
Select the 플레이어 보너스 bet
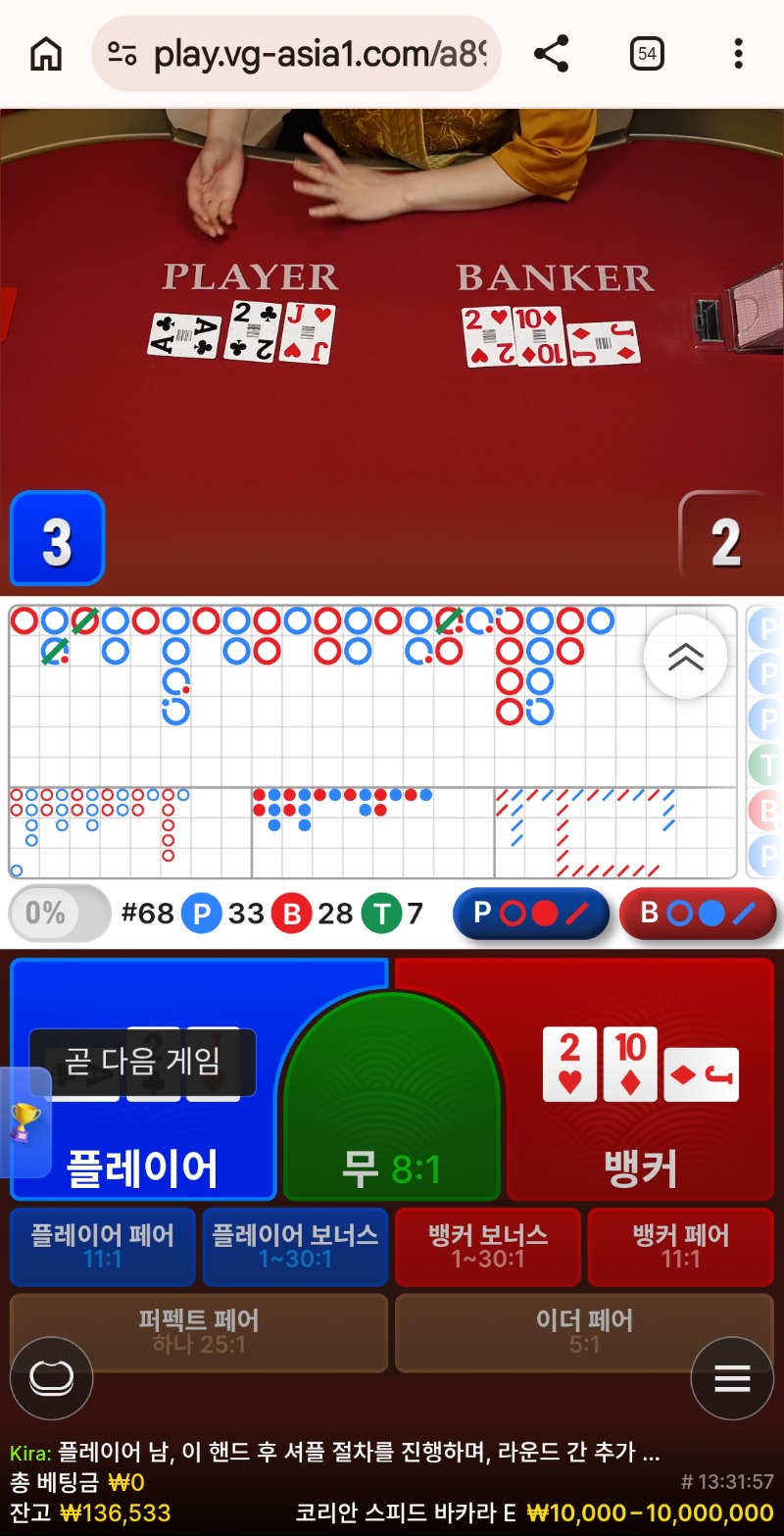pyautogui.click(x=295, y=1246)
